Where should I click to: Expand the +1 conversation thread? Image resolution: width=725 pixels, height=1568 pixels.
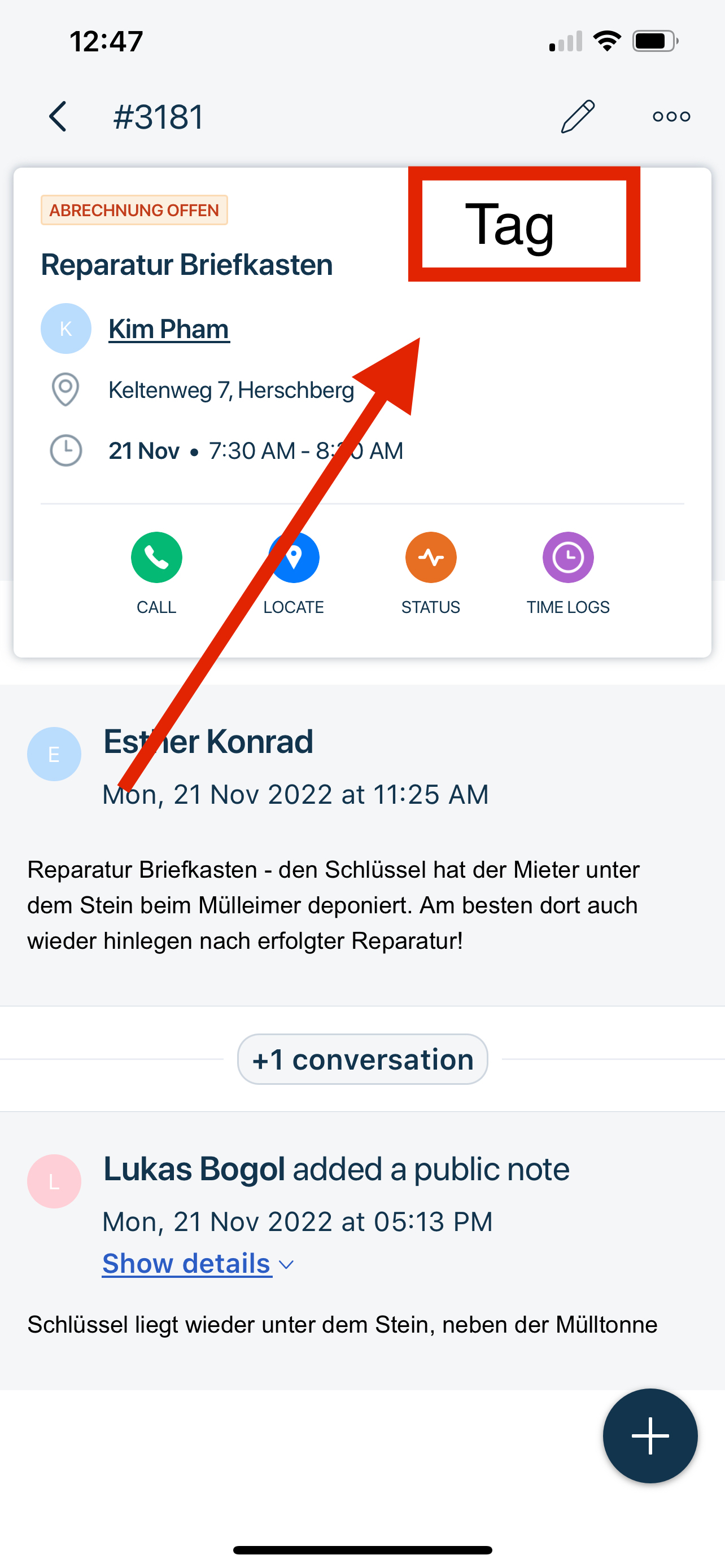coord(363,1059)
